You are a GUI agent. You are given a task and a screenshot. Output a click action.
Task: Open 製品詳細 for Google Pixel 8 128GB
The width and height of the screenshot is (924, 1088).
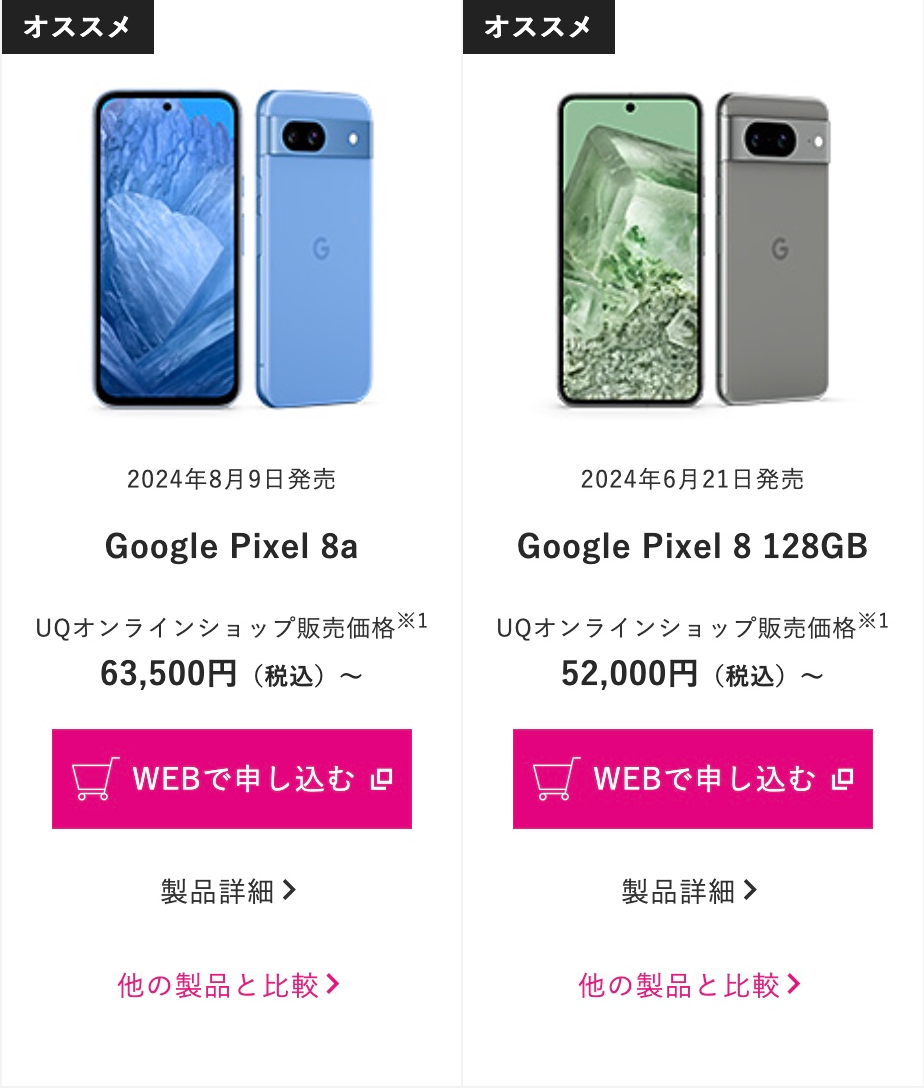click(690, 891)
